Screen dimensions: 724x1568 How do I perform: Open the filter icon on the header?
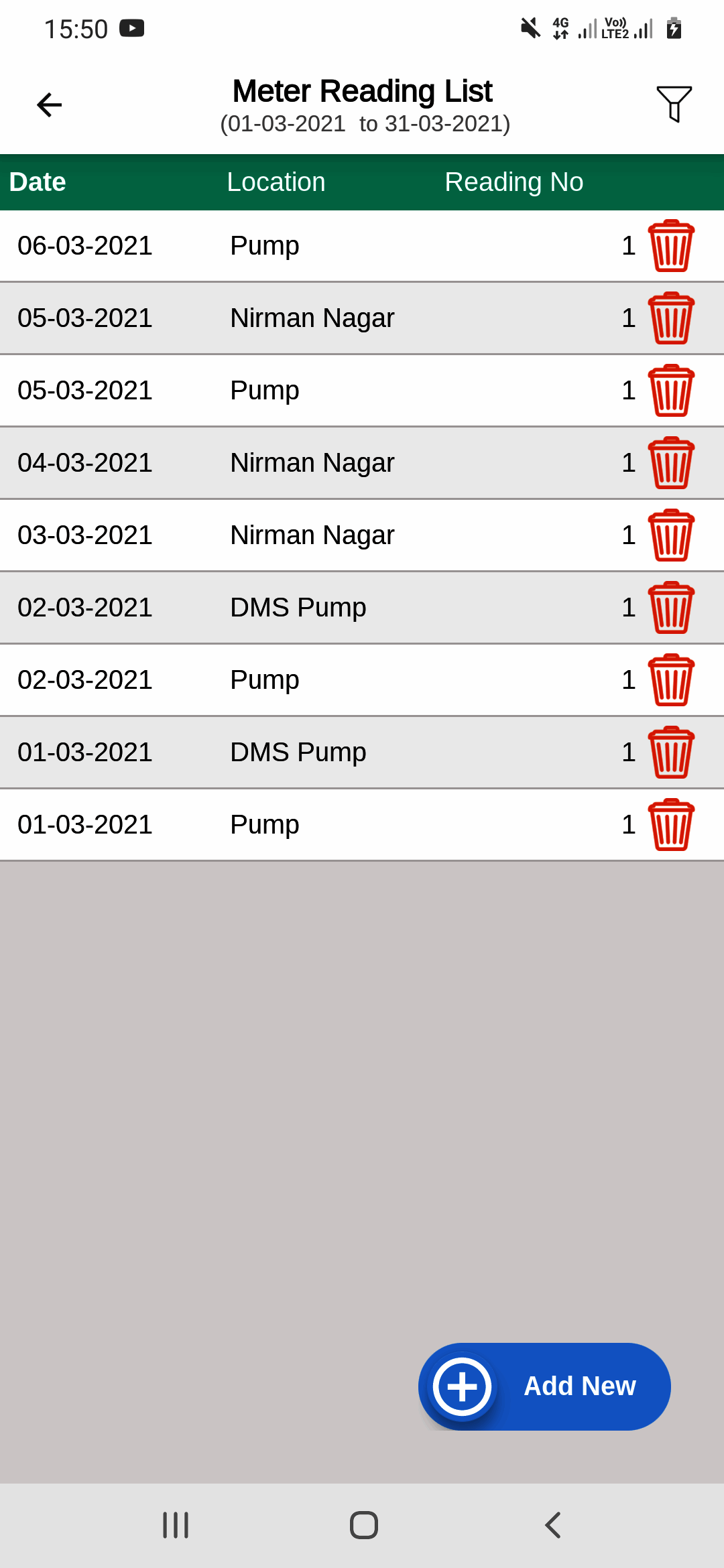point(673,103)
